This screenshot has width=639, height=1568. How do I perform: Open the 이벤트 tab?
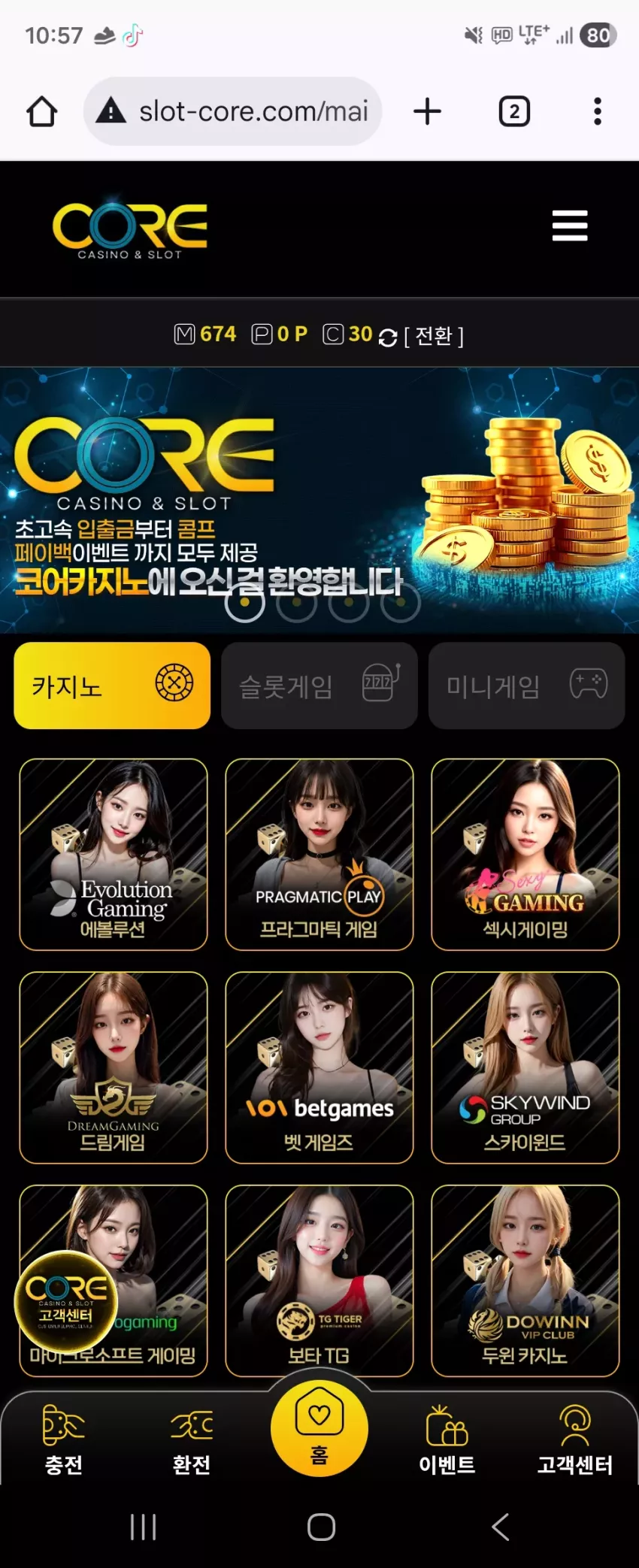(447, 1439)
